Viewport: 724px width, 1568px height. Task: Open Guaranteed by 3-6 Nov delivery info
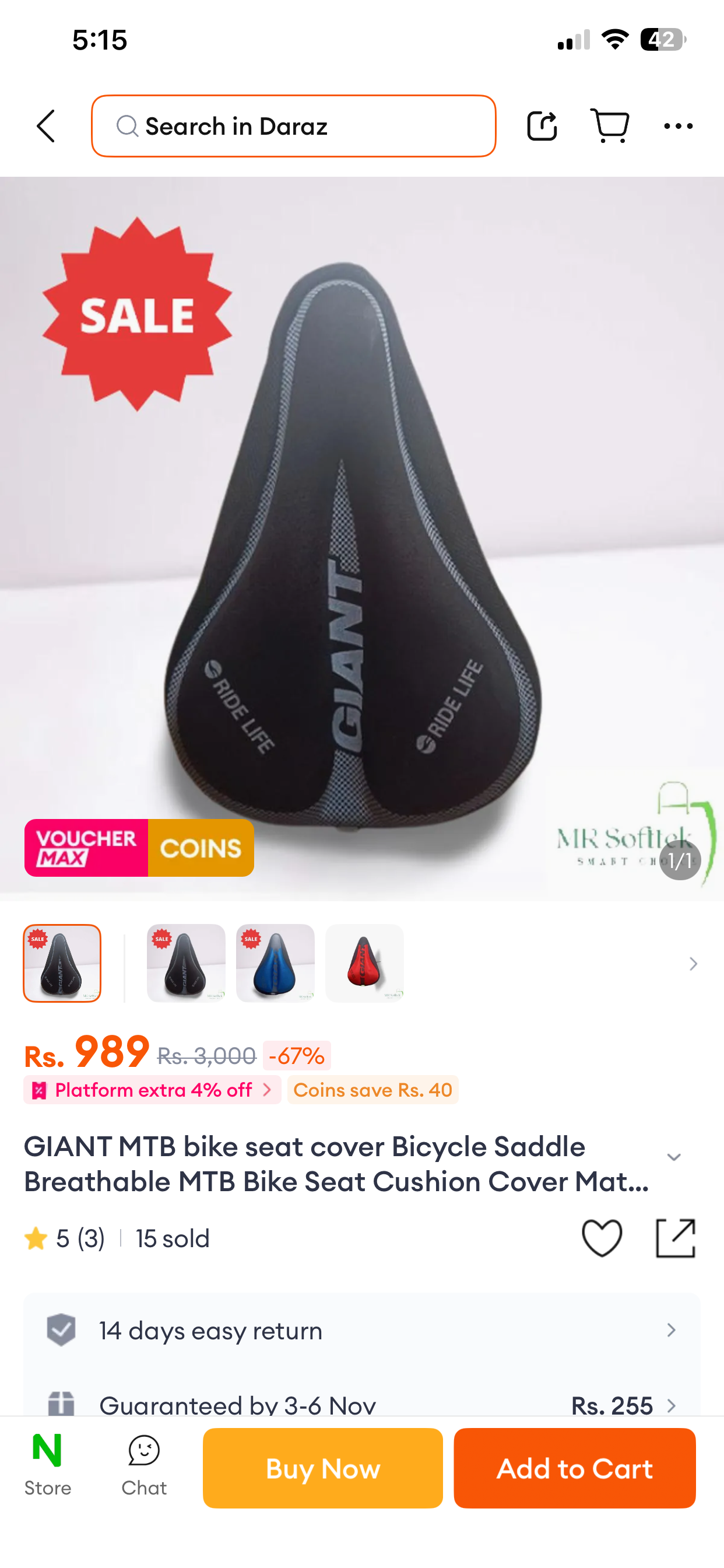(362, 1405)
